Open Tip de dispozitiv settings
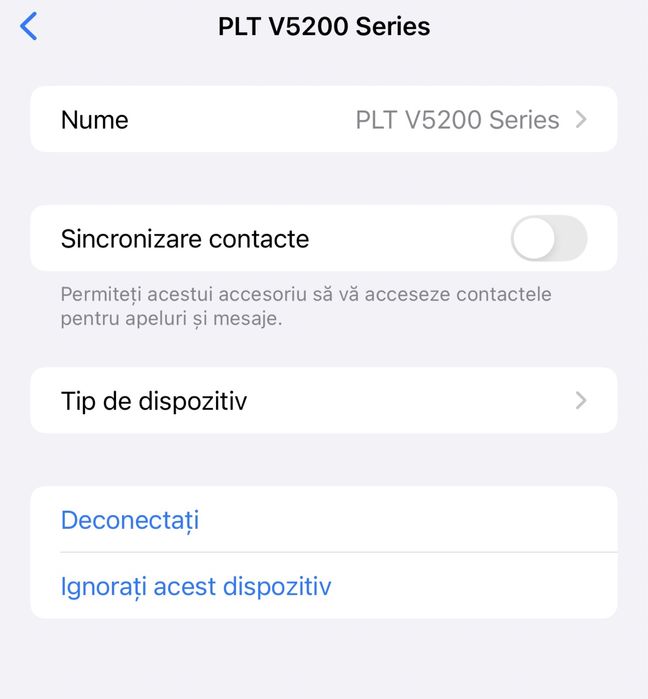The image size is (648, 699). click(x=323, y=401)
